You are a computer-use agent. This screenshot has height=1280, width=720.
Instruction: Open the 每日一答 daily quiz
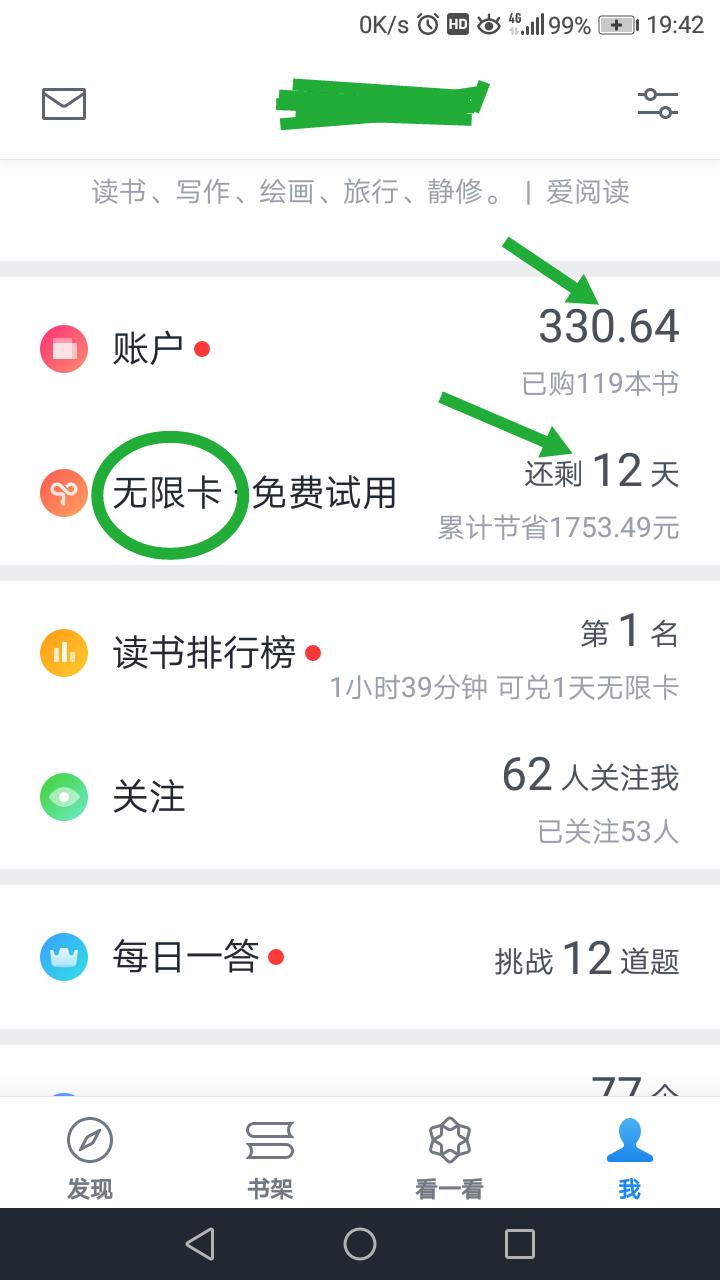click(360, 957)
